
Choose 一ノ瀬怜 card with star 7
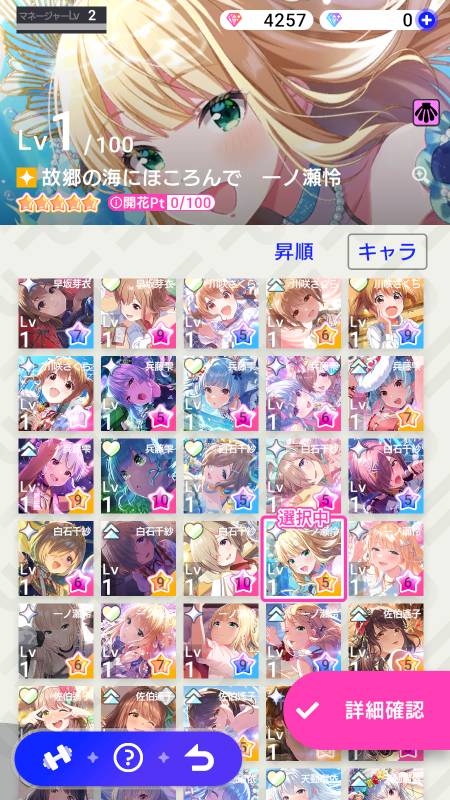[x=138, y=641]
